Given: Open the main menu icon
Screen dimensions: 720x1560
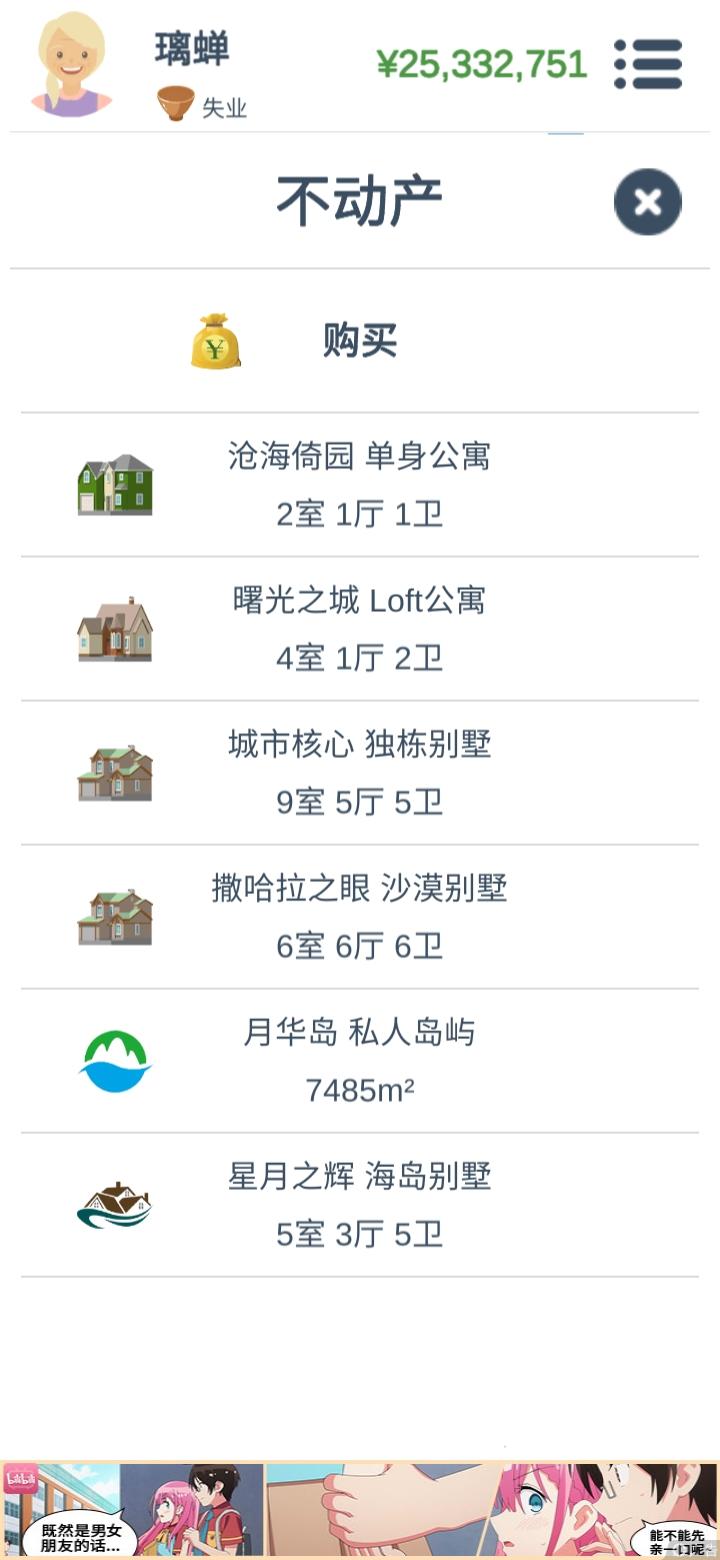Looking at the screenshot, I should tap(648, 65).
